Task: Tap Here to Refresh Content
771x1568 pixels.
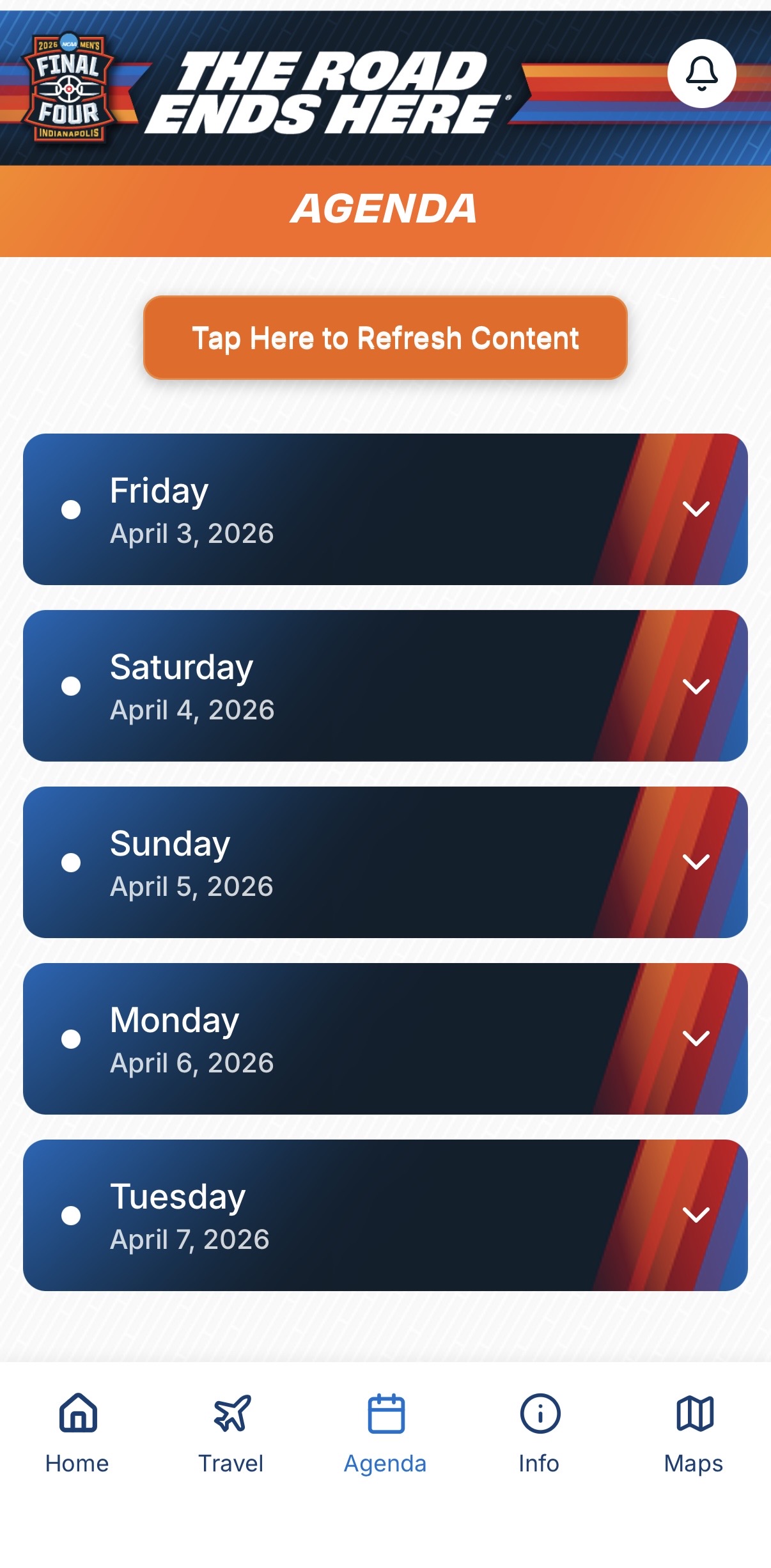Action: [x=385, y=338]
